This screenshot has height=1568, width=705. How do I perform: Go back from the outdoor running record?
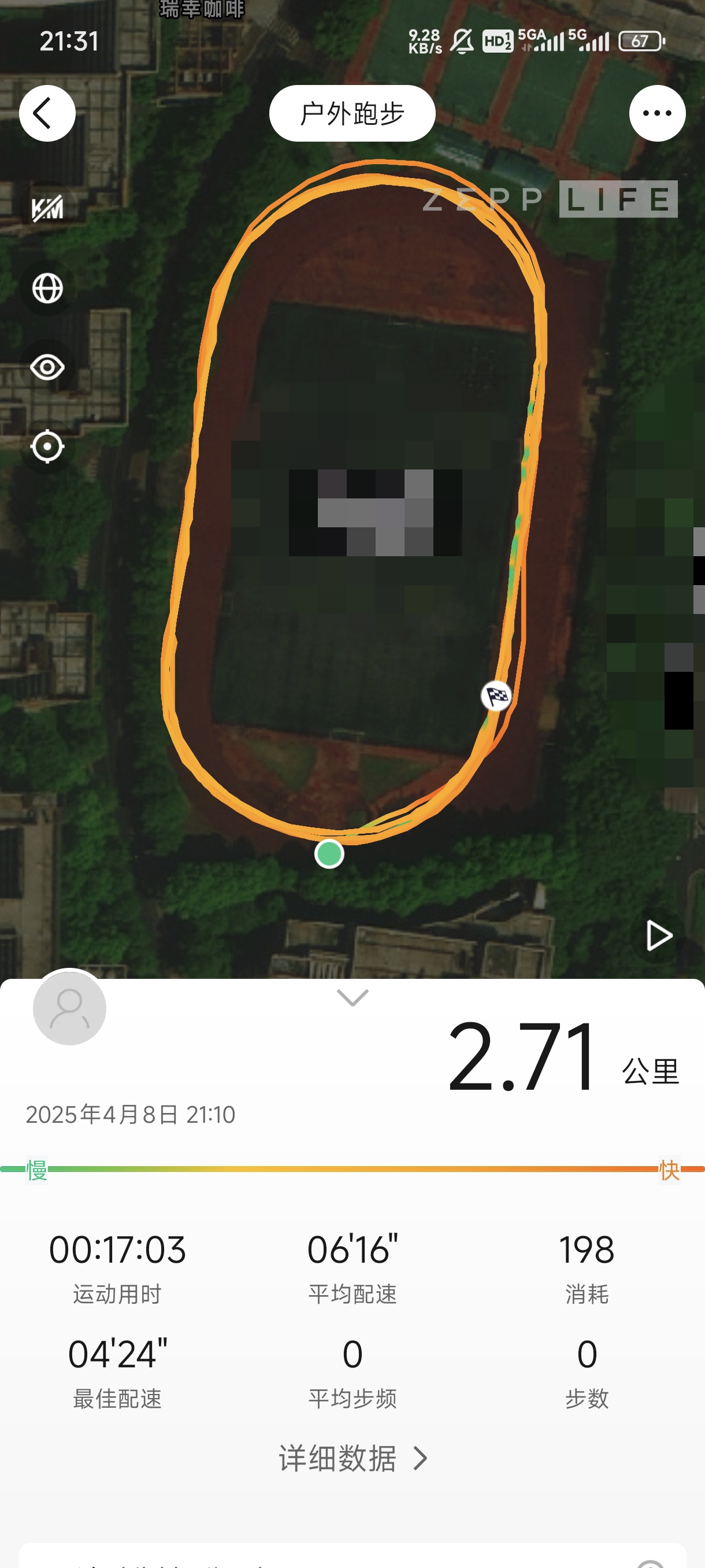tap(47, 113)
